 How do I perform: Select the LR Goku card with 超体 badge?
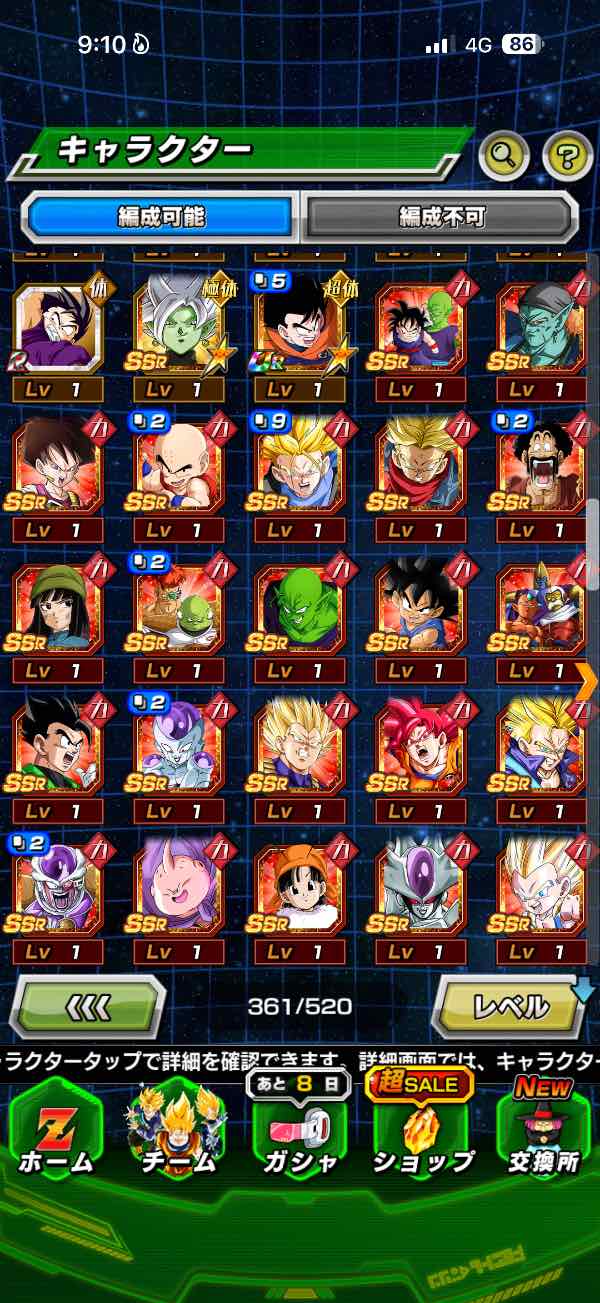(298, 328)
